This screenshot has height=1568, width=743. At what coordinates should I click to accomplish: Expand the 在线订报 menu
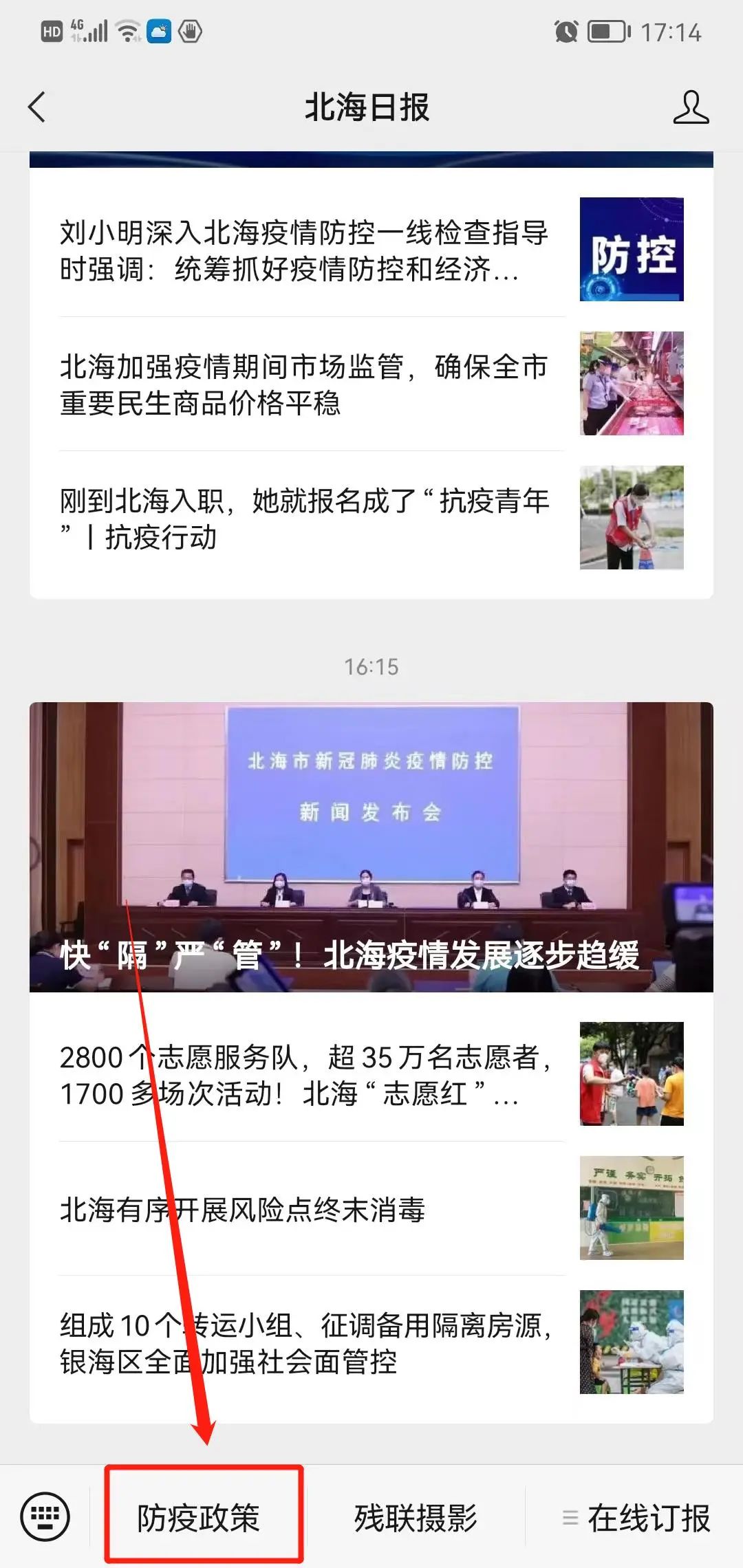(x=636, y=1517)
